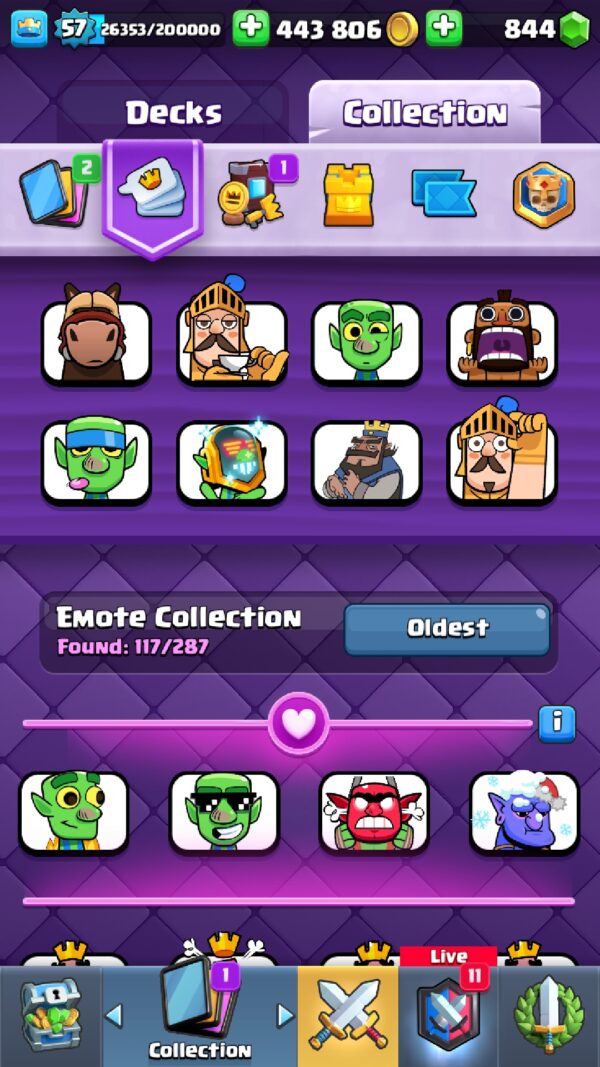Viewport: 600px width, 1067px height.
Task: Open the emote info button
Action: [x=557, y=722]
